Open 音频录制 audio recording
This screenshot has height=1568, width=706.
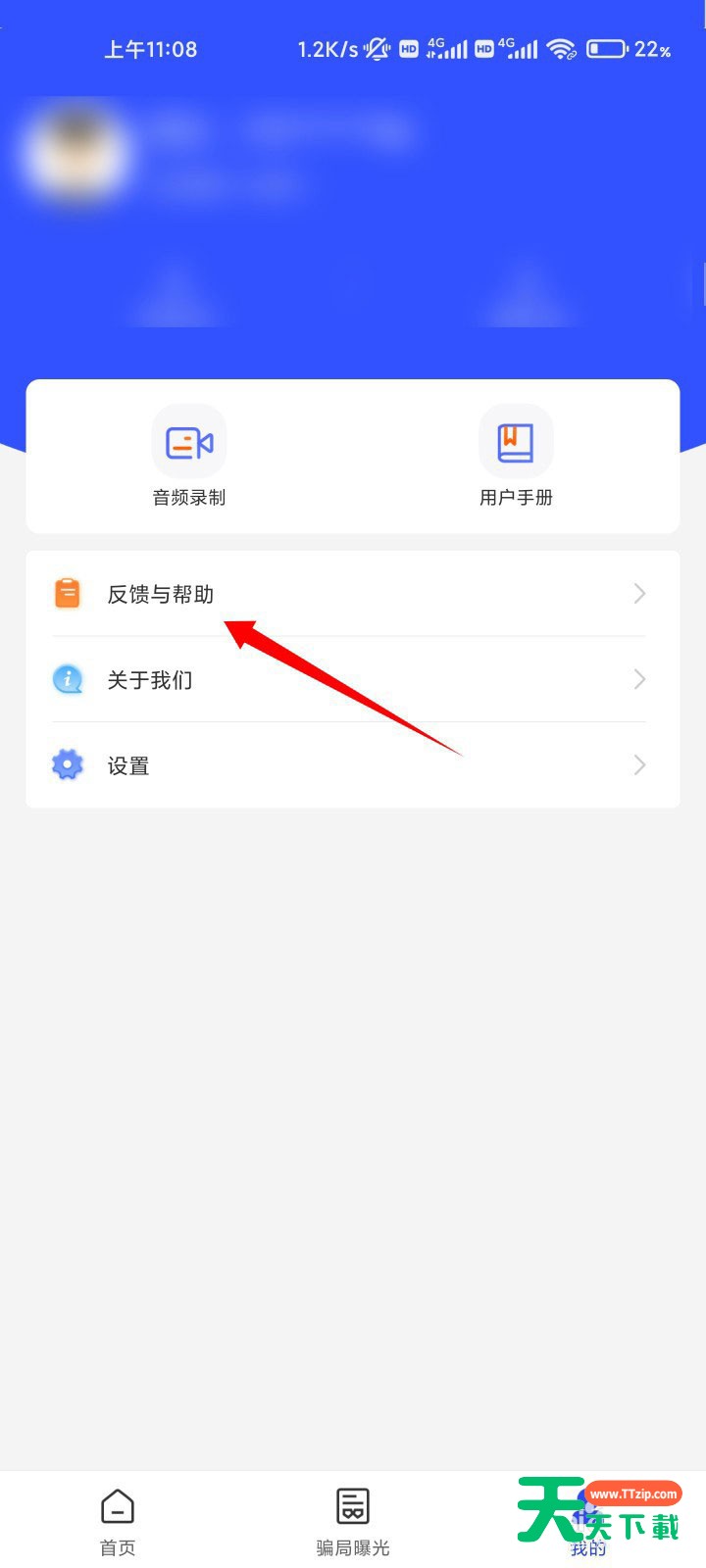tap(189, 457)
